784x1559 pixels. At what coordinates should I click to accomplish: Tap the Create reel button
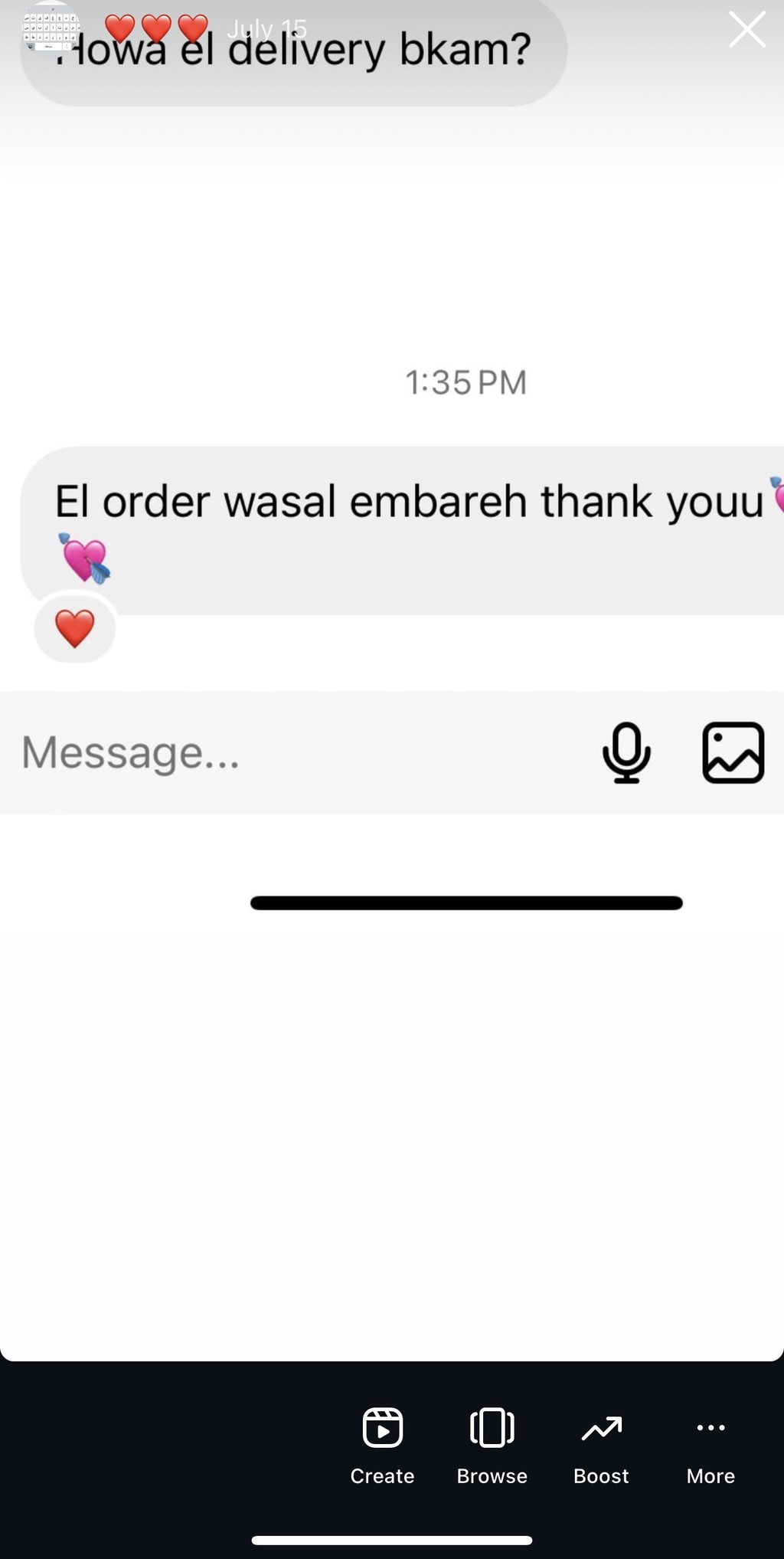click(x=382, y=1446)
